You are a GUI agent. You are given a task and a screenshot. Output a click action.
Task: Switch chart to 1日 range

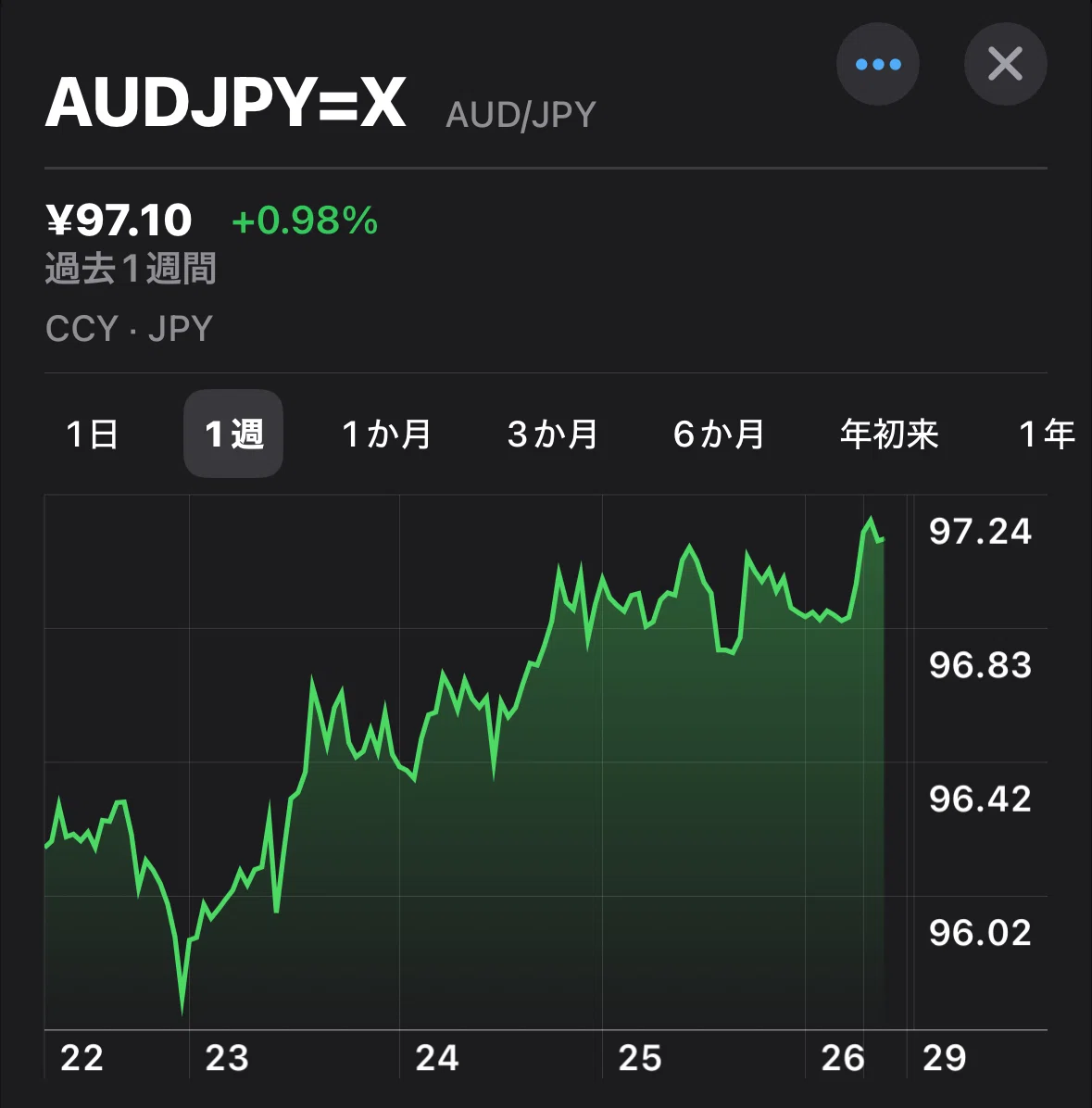click(x=92, y=434)
